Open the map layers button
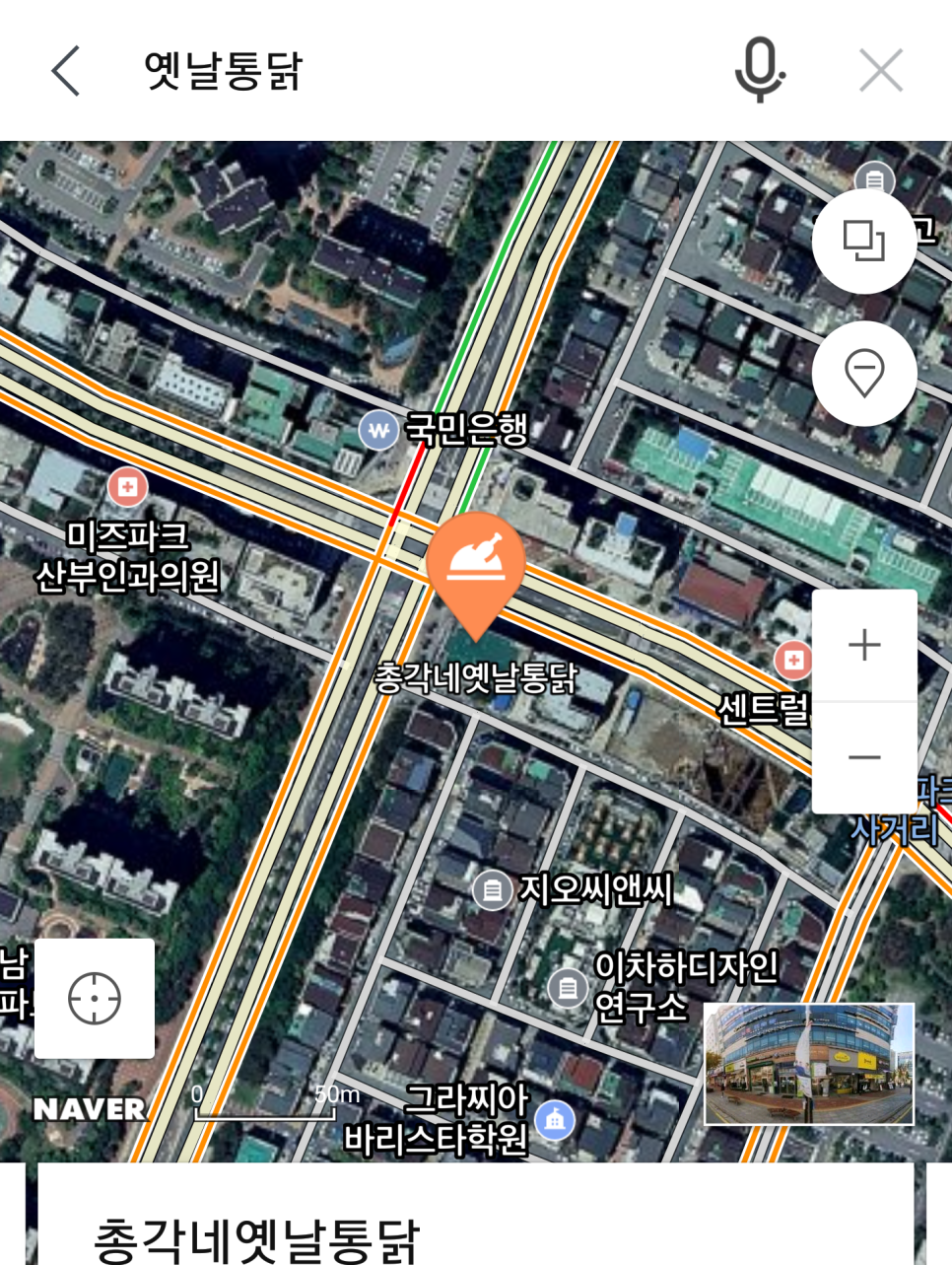 point(864,242)
